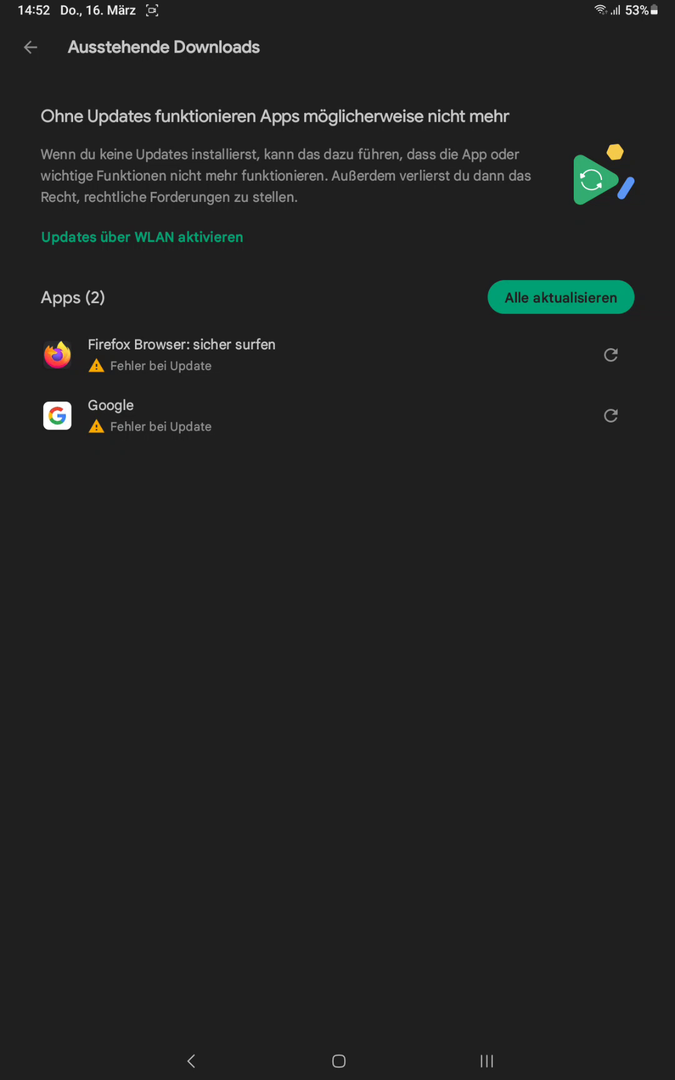Screen dimensions: 675x1080
Task: Go to the system home screen
Action: click(338, 1061)
